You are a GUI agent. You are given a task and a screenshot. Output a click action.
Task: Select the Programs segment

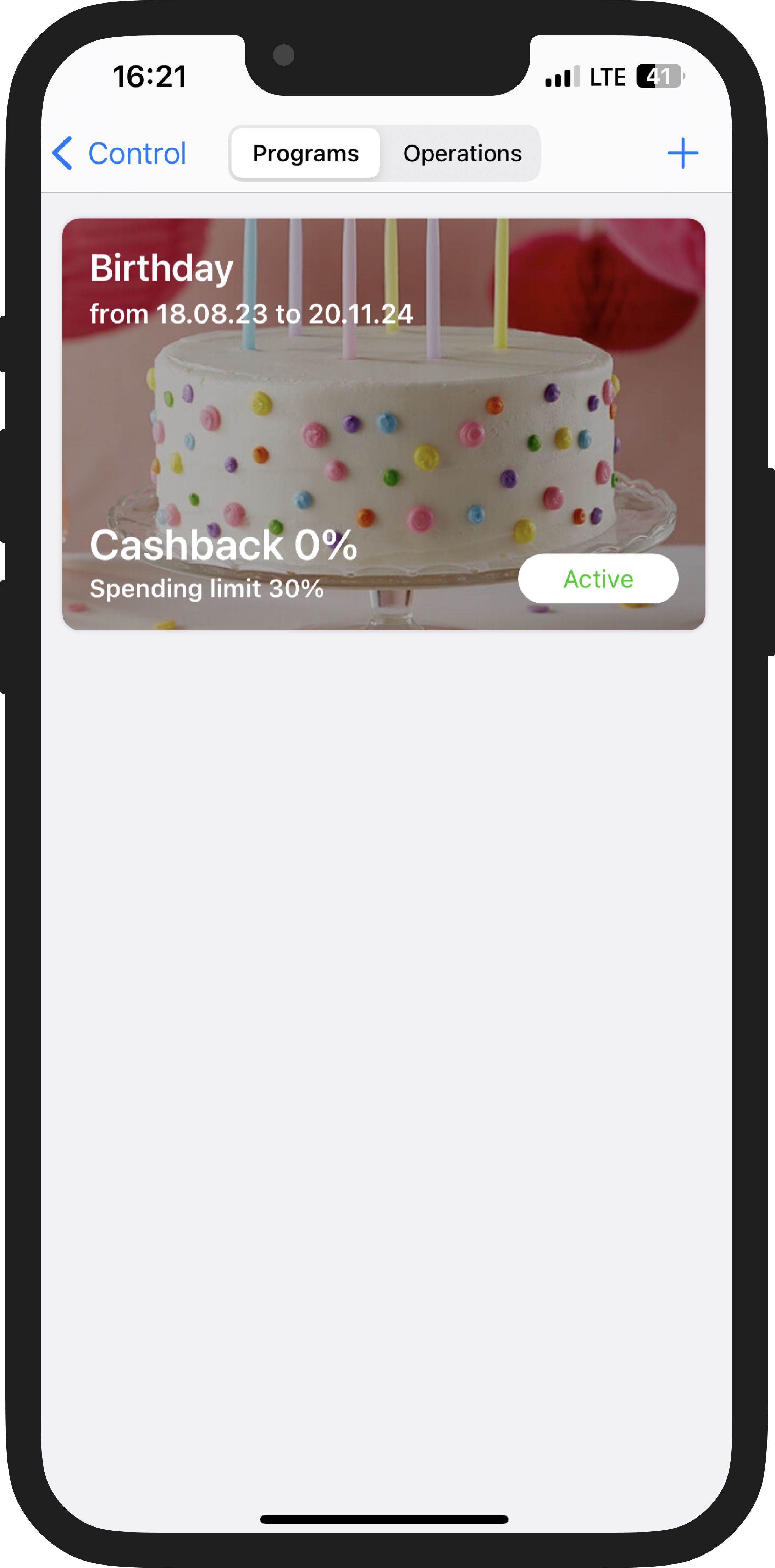306,153
